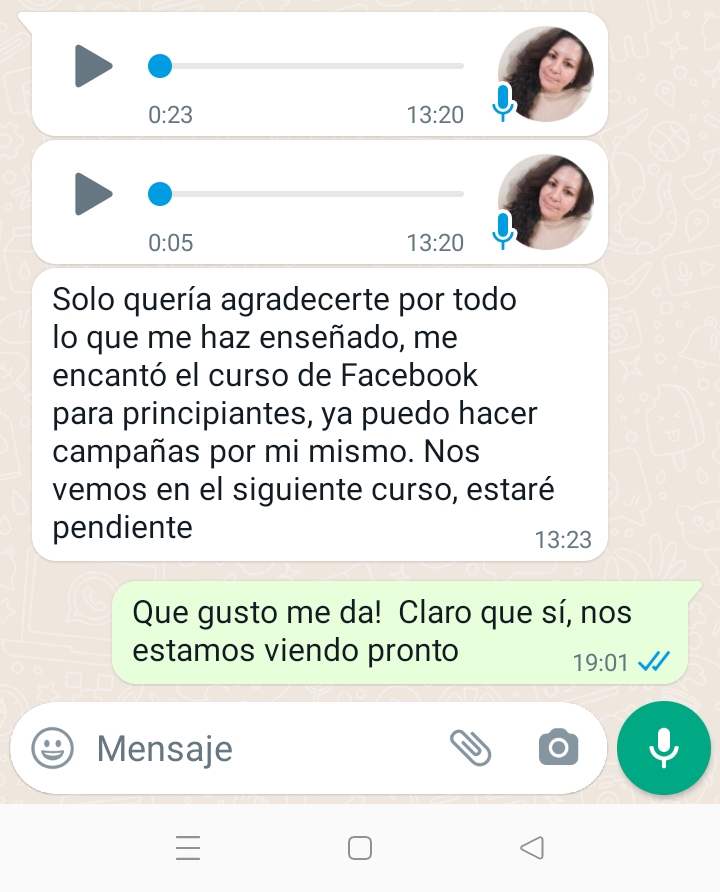
Task: Tap the seek bar of the 0:05 voice note
Action: click(x=310, y=193)
